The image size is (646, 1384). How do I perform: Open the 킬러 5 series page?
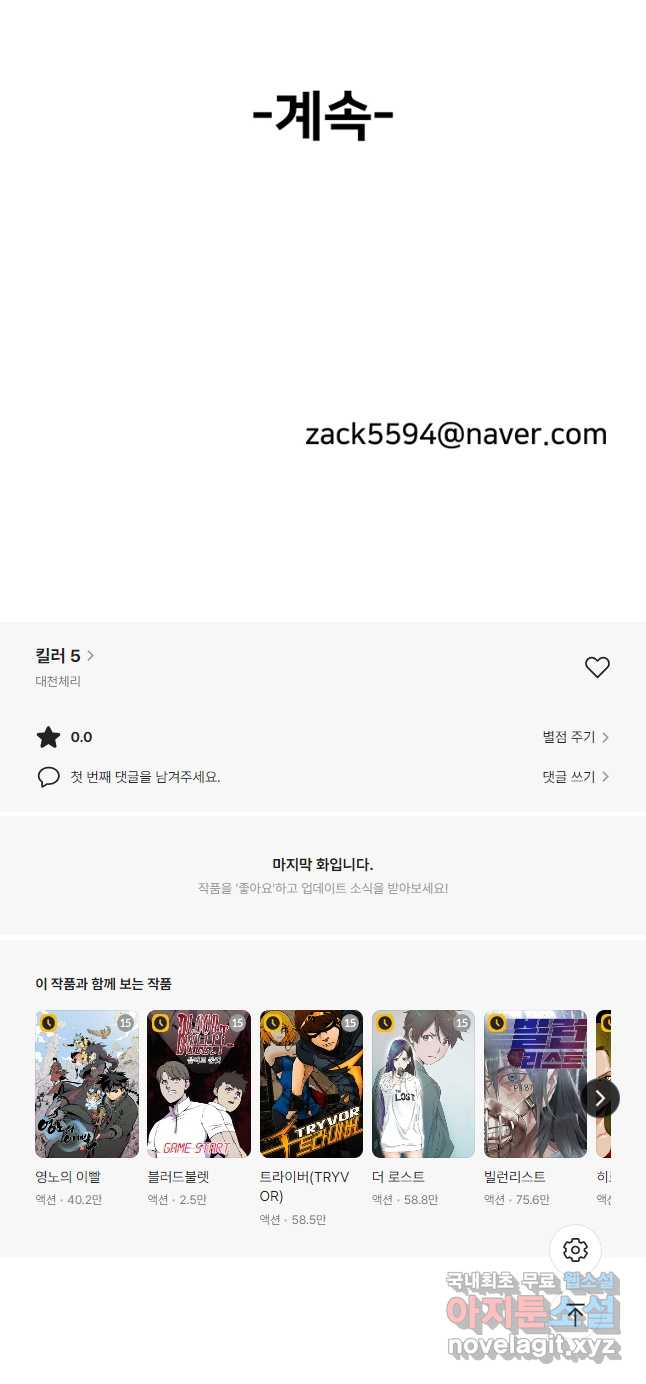click(x=65, y=656)
